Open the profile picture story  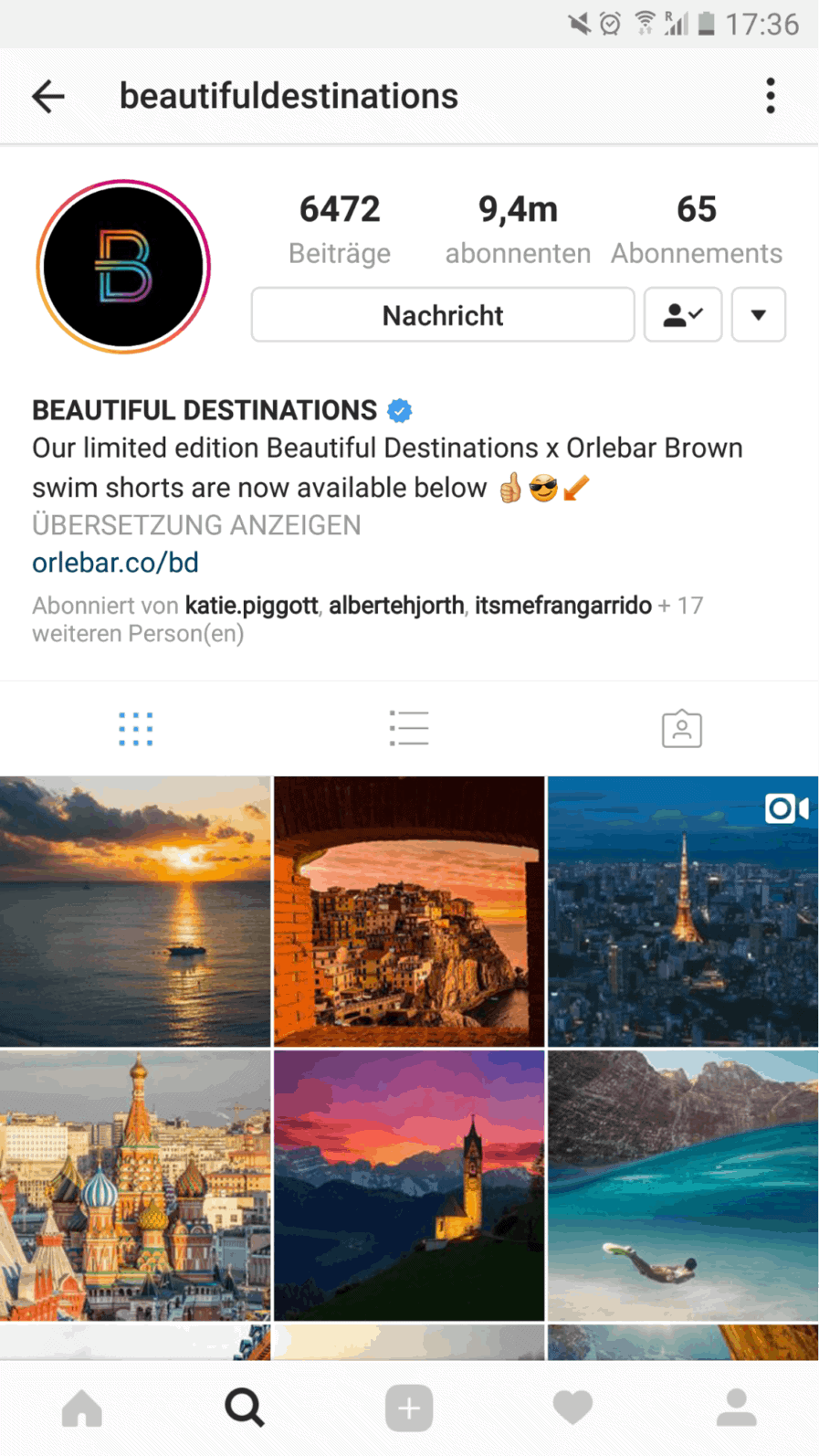[x=123, y=267]
